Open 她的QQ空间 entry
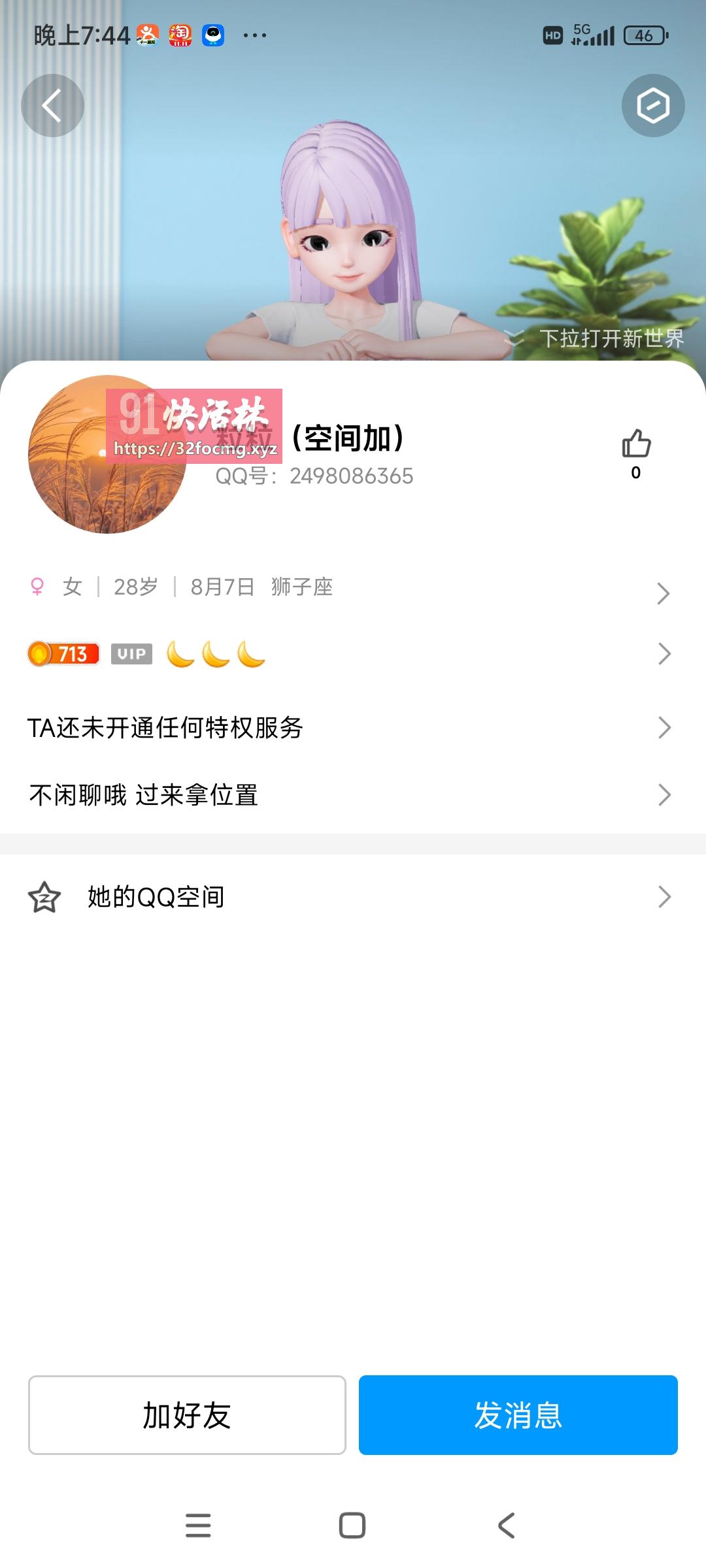 154,896
